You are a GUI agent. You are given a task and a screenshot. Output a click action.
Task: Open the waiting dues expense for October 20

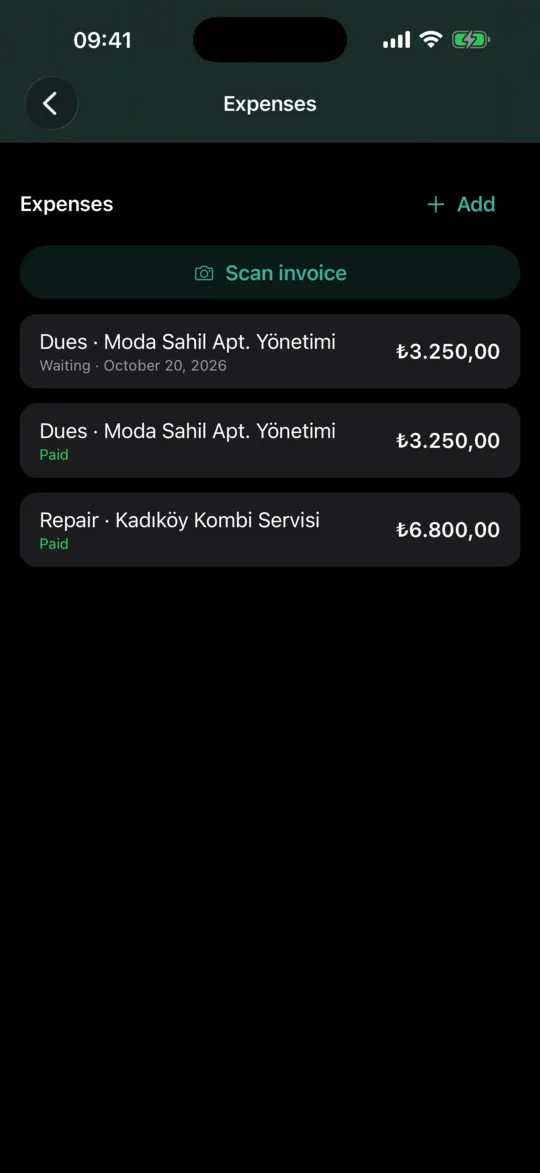coord(270,352)
